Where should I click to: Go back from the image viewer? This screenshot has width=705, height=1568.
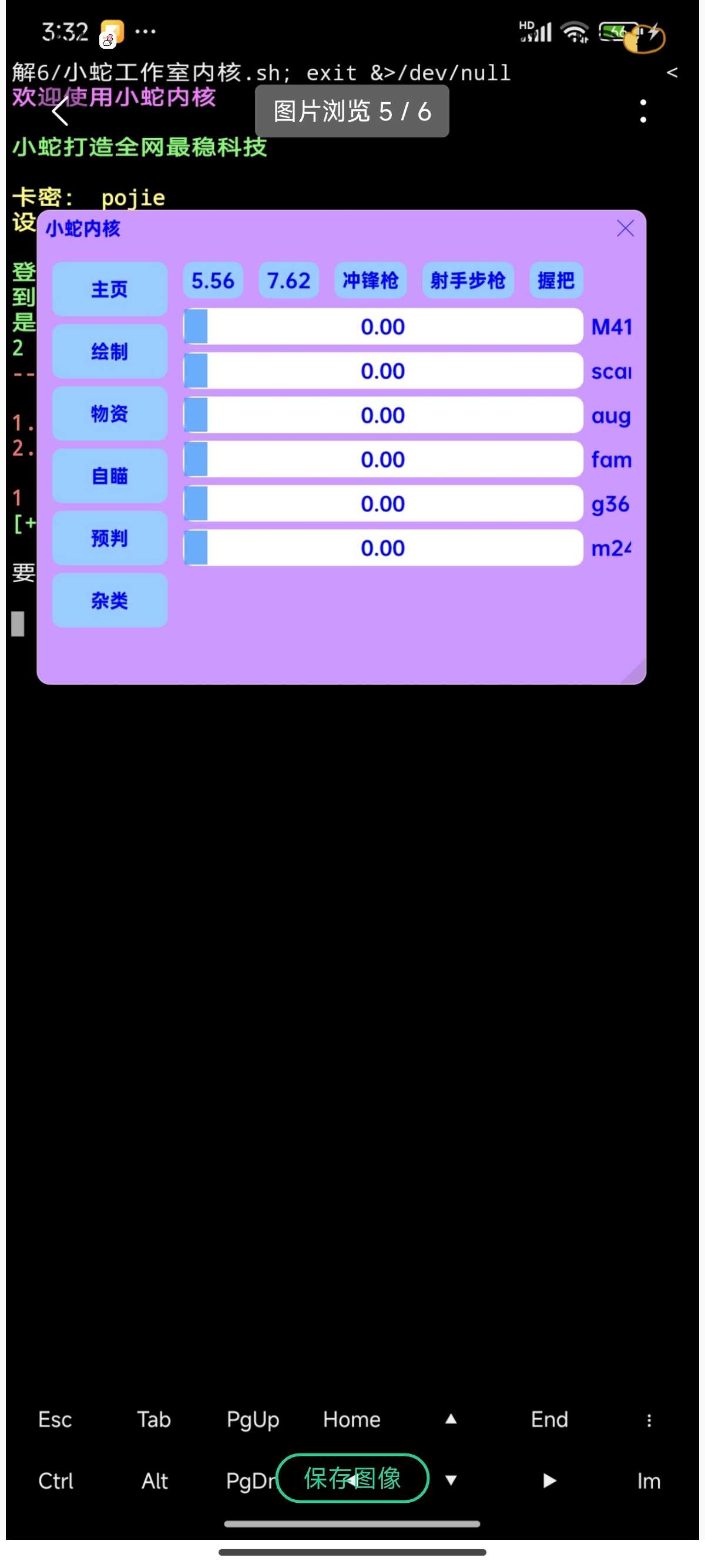(61, 112)
